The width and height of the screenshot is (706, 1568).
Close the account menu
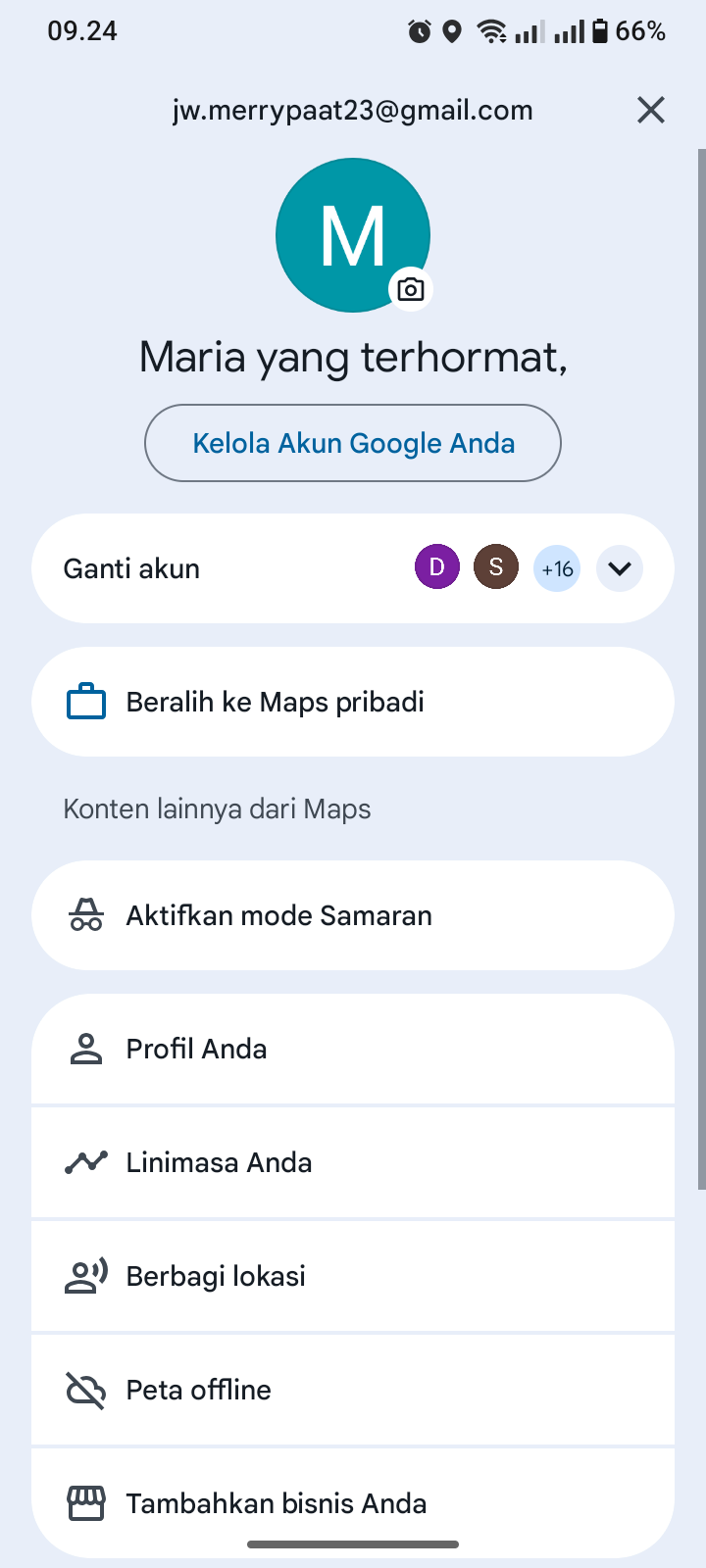pyautogui.click(x=651, y=110)
